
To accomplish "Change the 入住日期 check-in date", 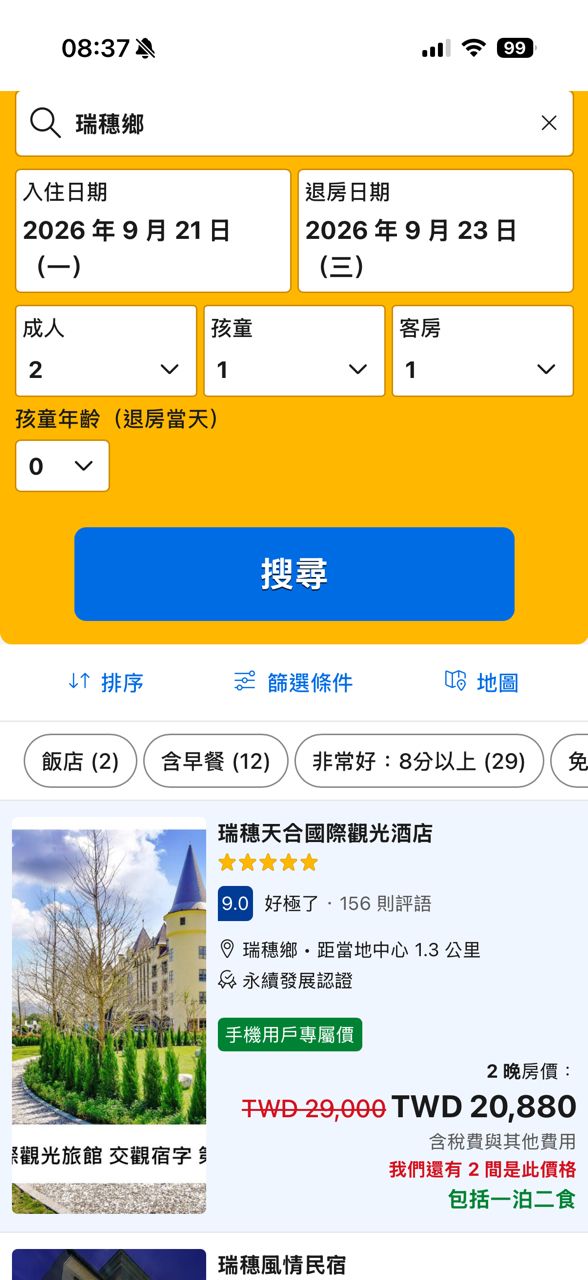I will coord(153,231).
